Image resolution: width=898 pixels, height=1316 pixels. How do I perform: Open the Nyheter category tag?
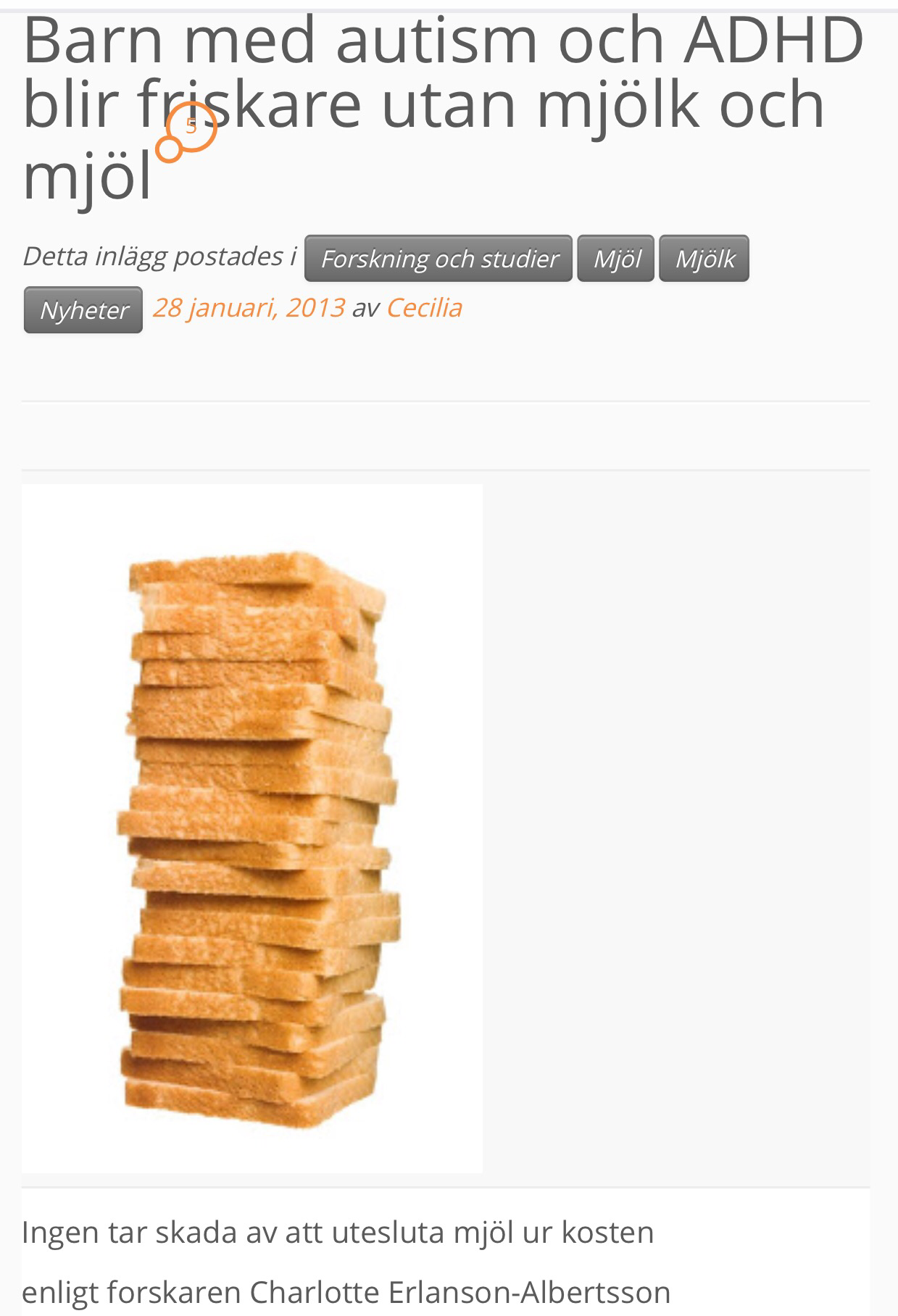pyautogui.click(x=83, y=310)
